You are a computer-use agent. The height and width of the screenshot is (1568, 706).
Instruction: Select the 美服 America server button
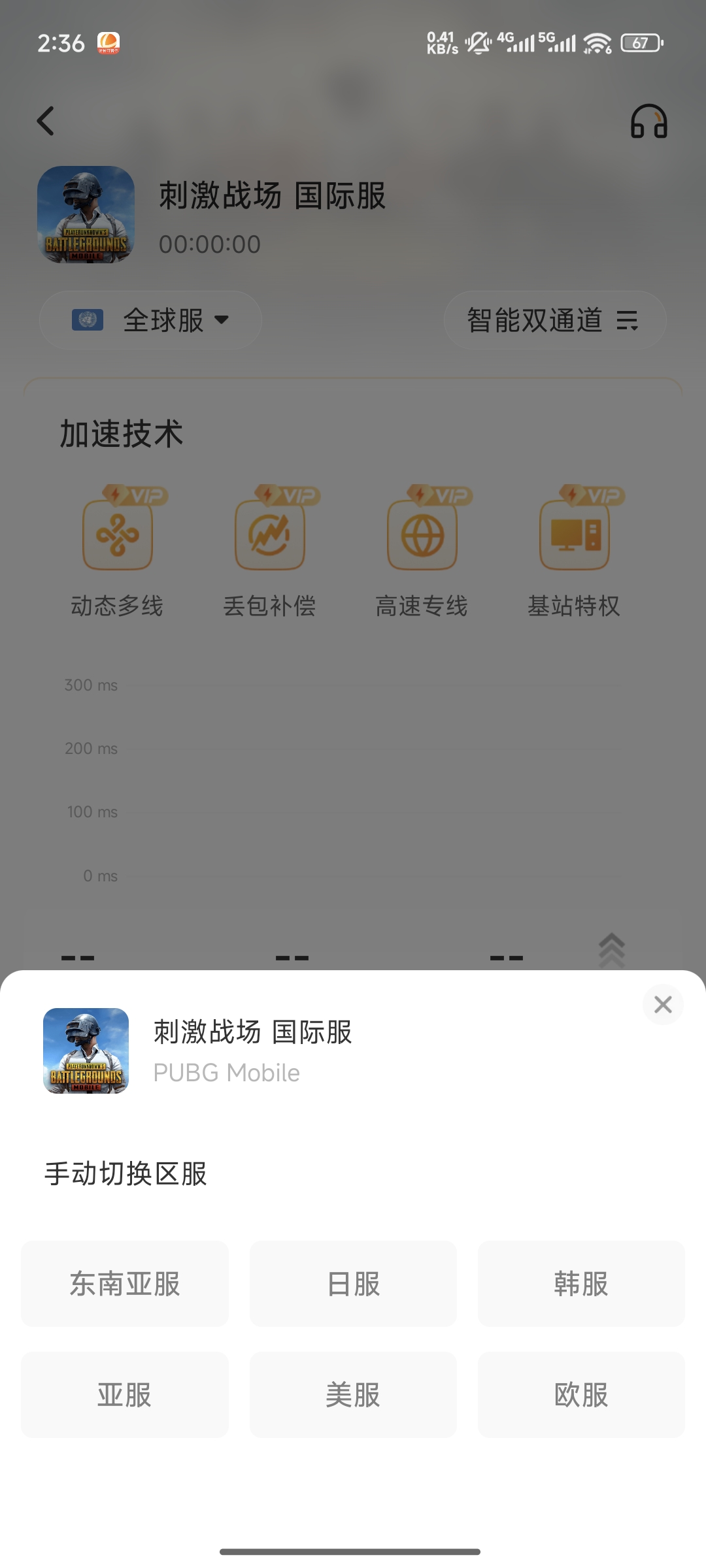[352, 1395]
